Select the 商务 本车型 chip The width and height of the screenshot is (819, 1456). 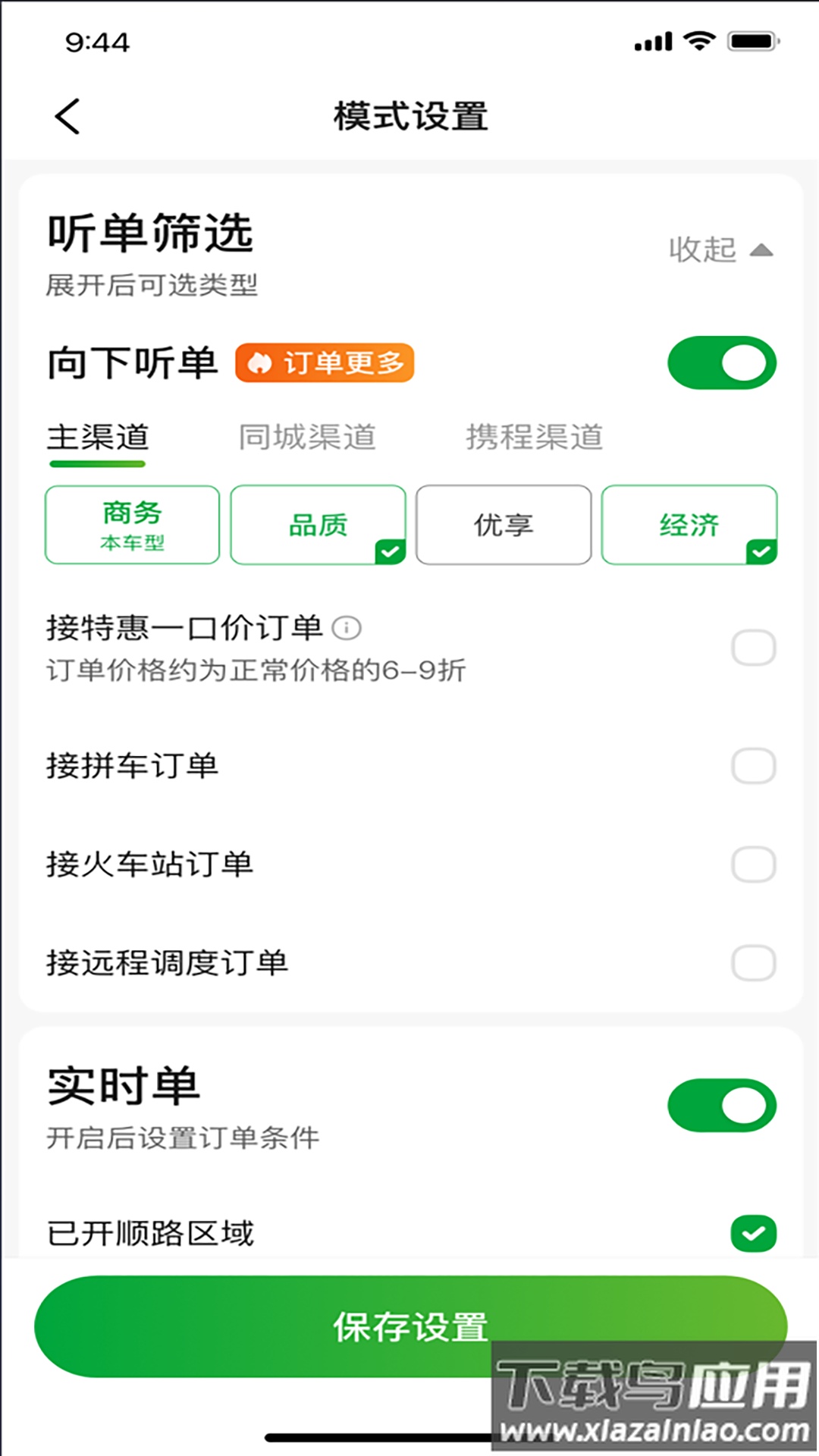[132, 525]
